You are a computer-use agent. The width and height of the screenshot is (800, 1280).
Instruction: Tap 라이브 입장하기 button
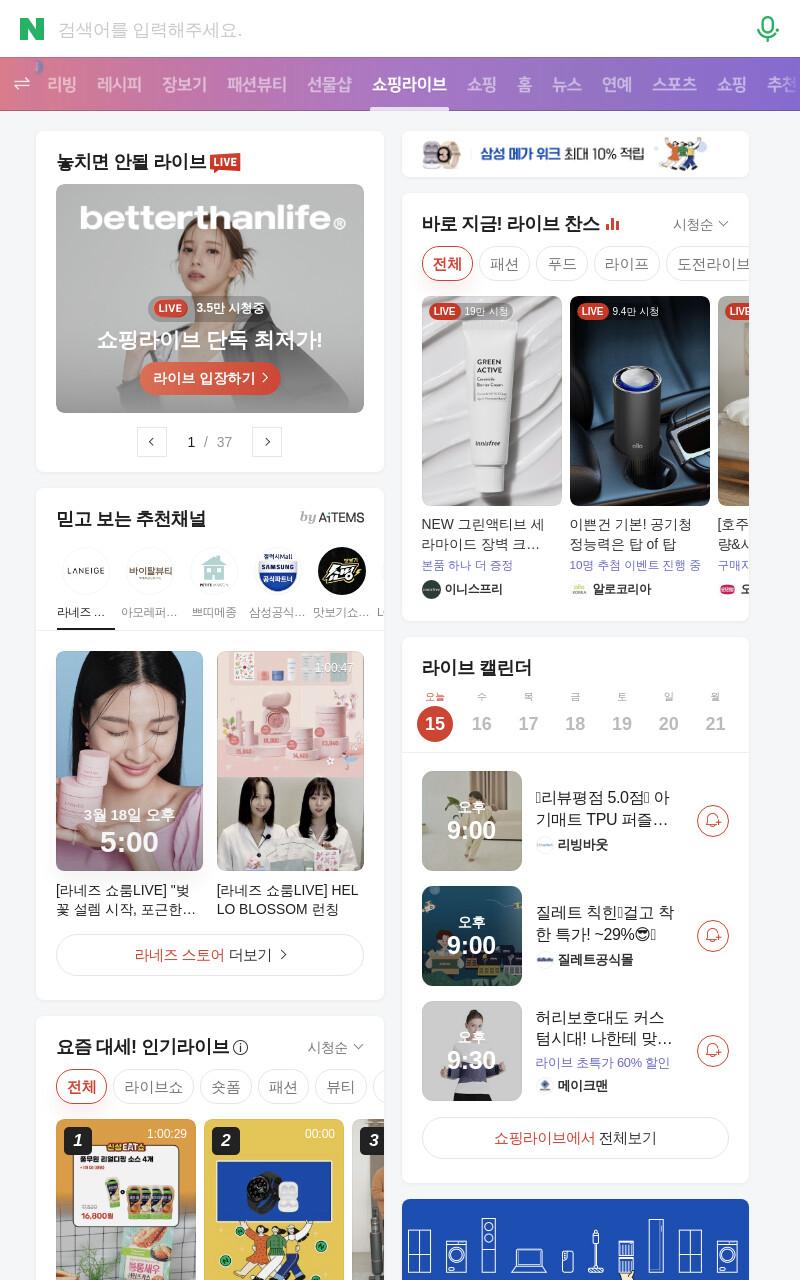coord(210,378)
